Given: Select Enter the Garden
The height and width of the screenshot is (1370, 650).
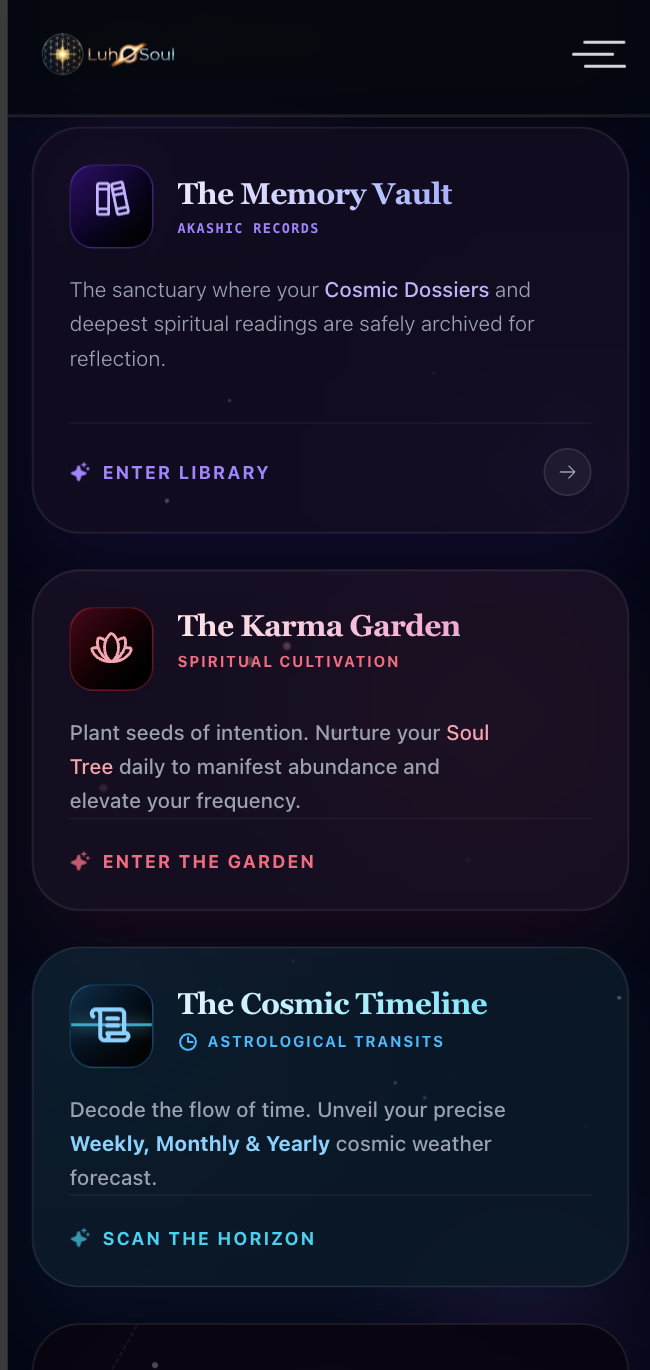Looking at the screenshot, I should click(x=208, y=861).
